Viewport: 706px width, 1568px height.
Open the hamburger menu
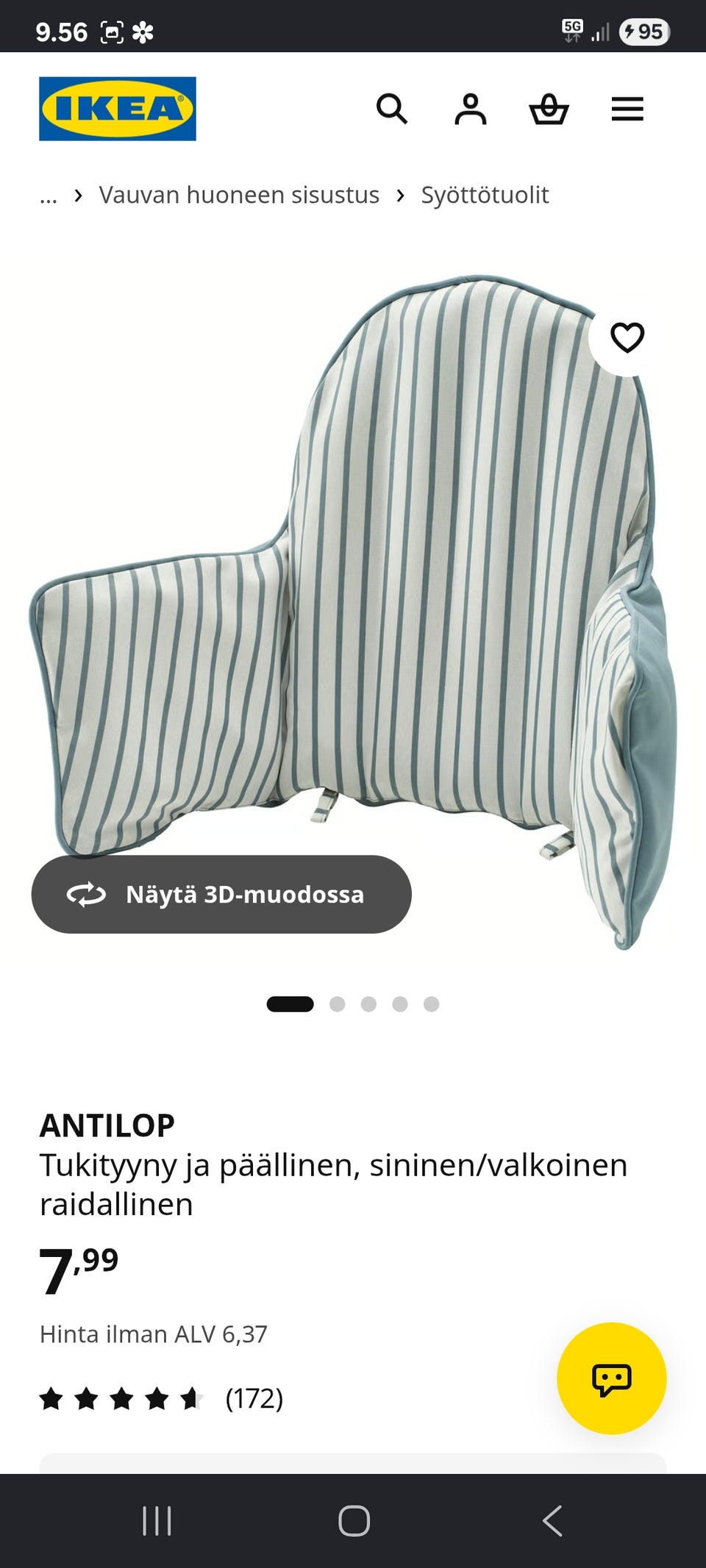click(627, 109)
